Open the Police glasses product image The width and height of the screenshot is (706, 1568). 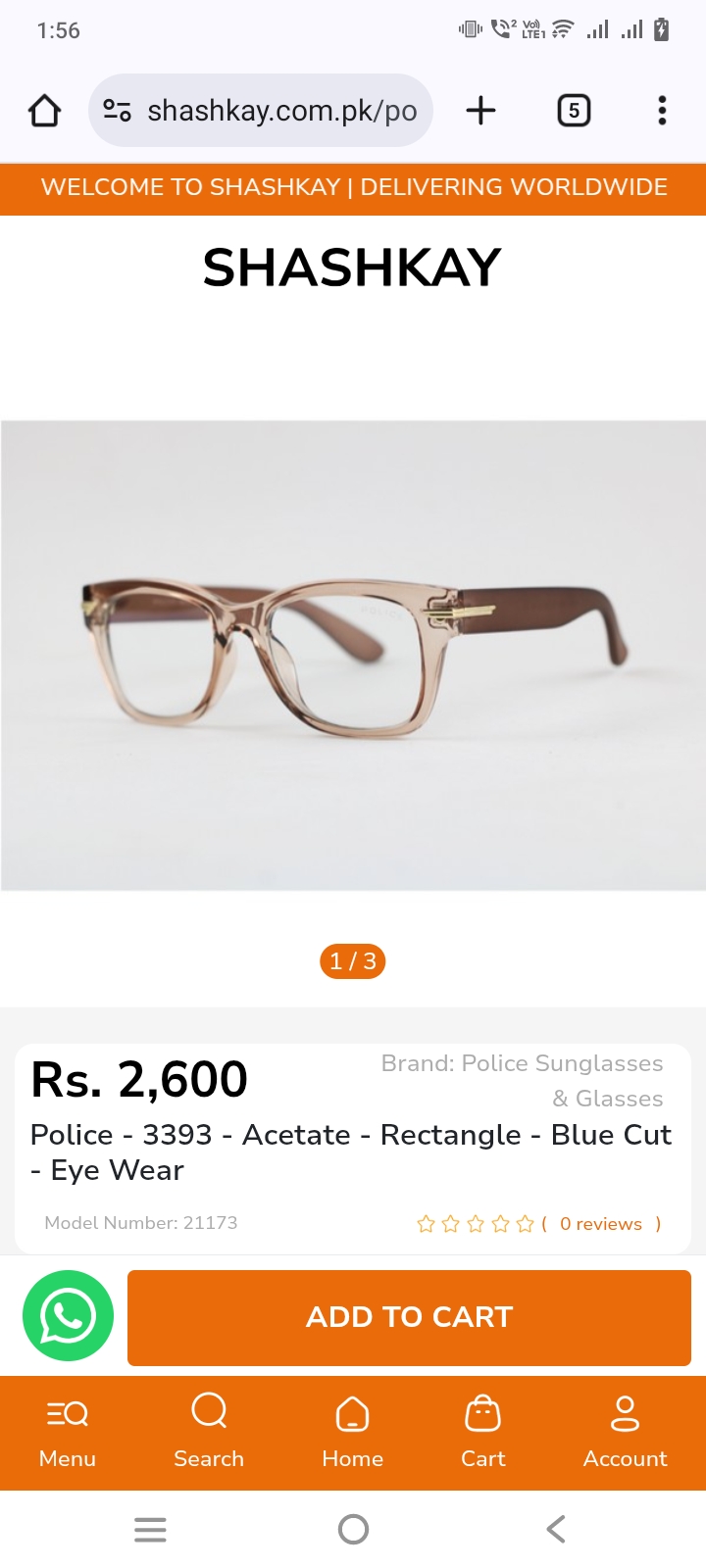[x=353, y=655]
